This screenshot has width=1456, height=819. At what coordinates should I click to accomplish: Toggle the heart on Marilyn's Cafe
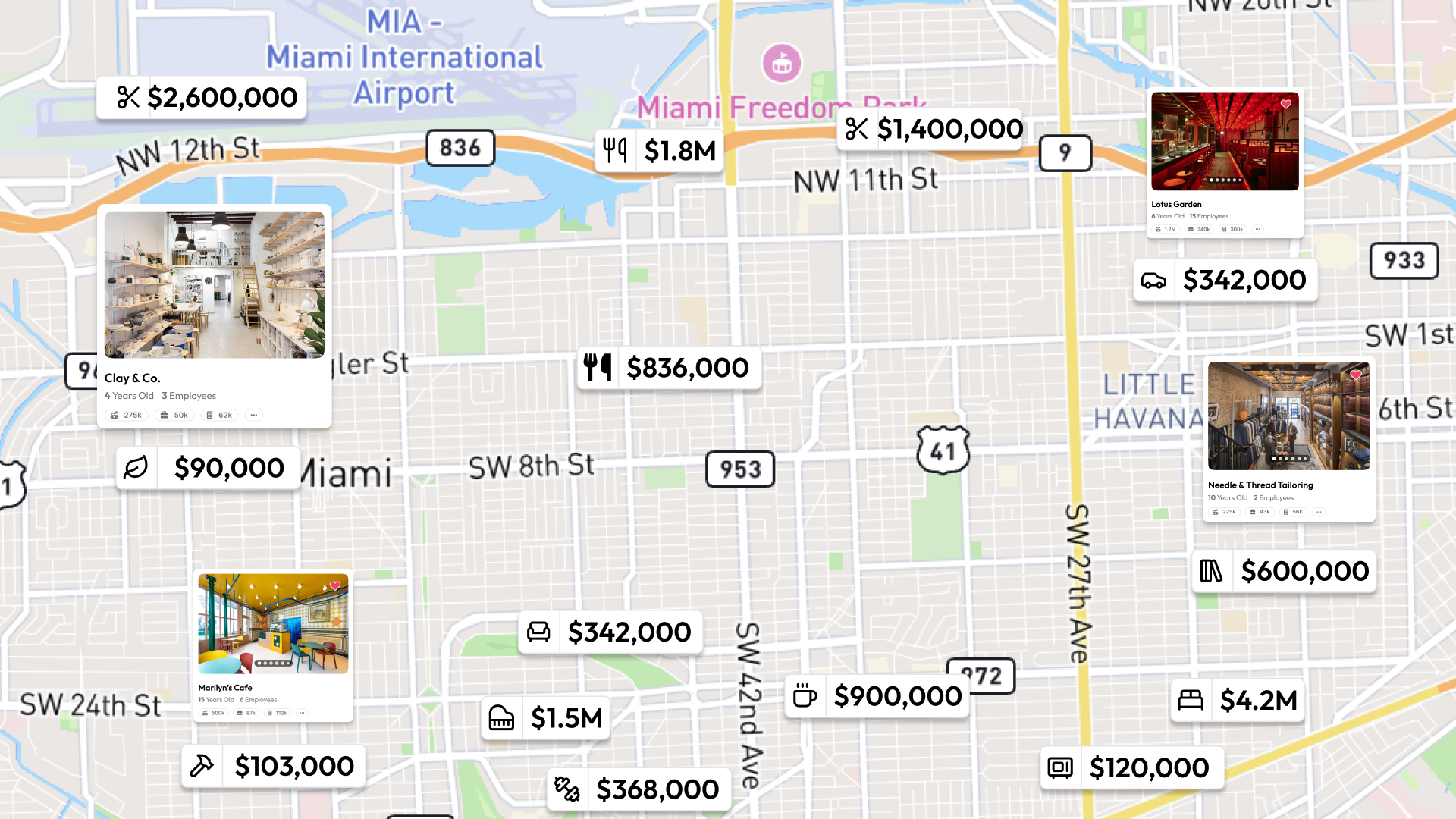coord(334,585)
